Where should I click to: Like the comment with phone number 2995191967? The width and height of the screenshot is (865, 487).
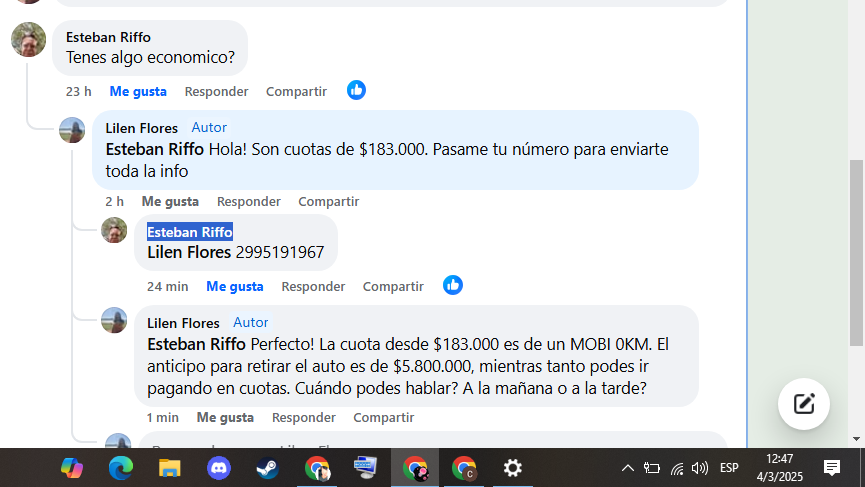coord(235,286)
